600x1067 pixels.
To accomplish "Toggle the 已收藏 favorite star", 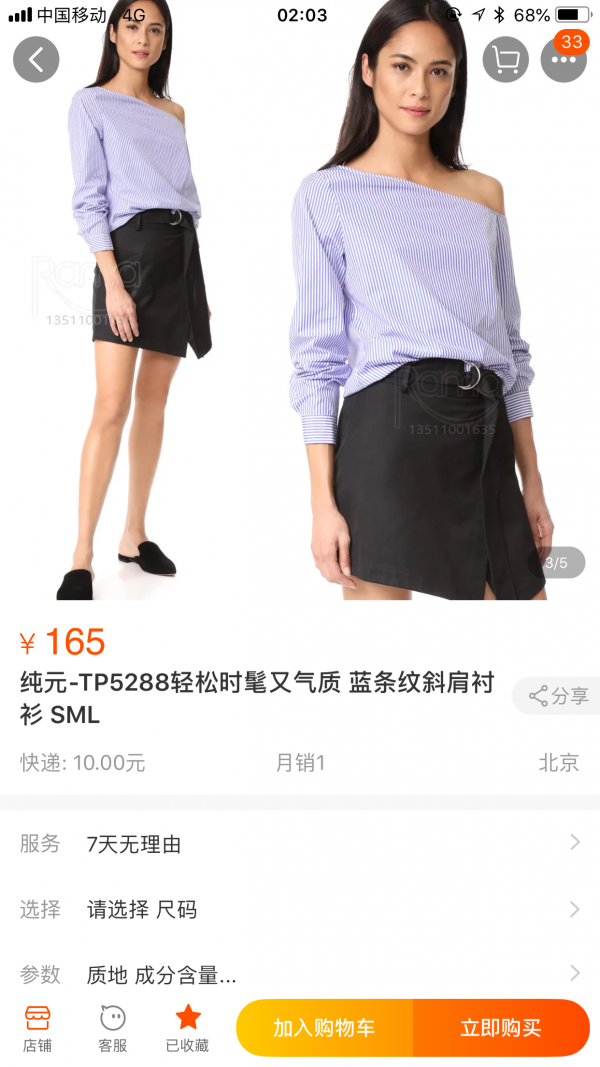I will [x=187, y=1029].
